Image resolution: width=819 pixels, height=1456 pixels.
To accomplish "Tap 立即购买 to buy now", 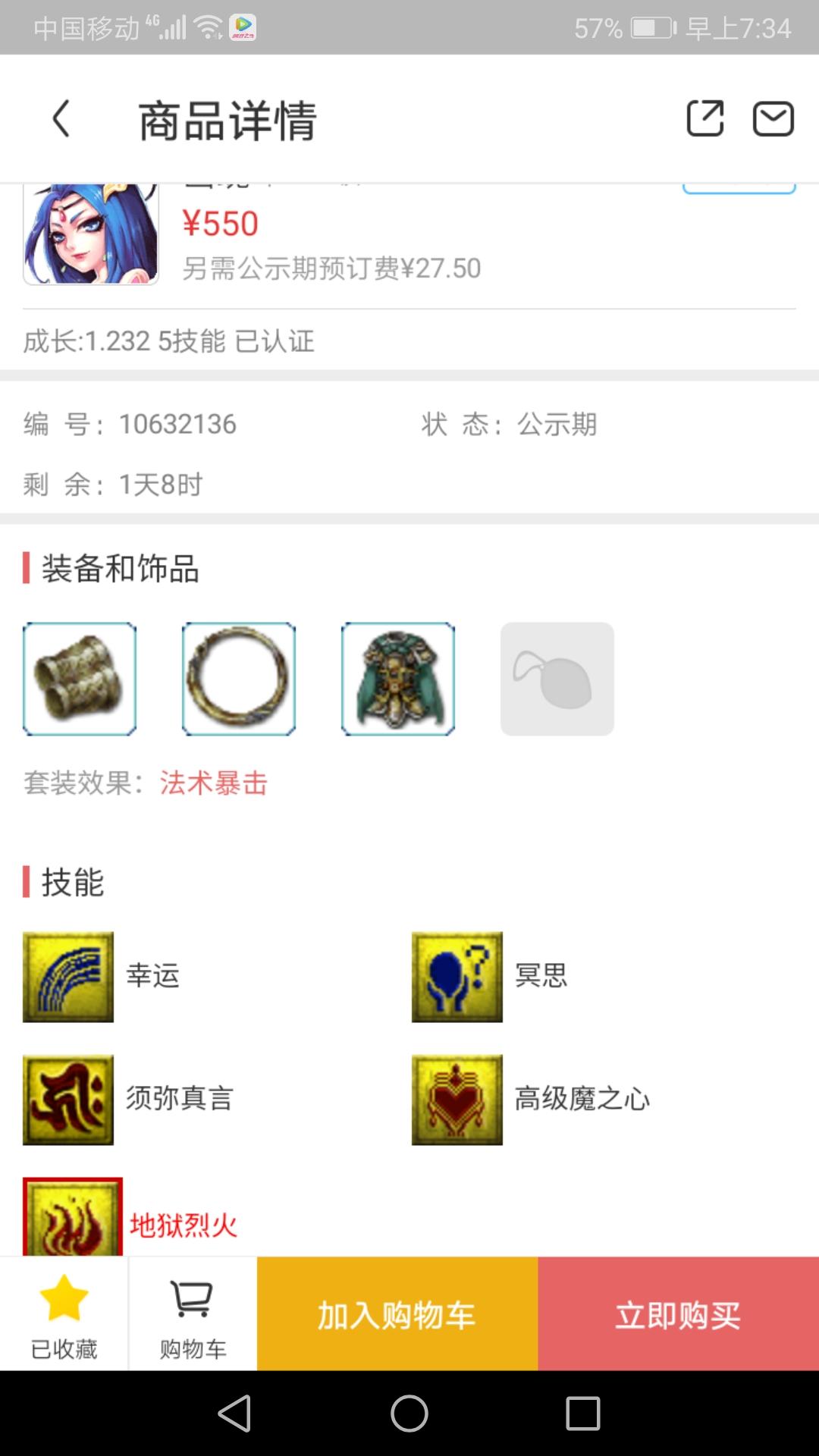I will coord(678,1313).
